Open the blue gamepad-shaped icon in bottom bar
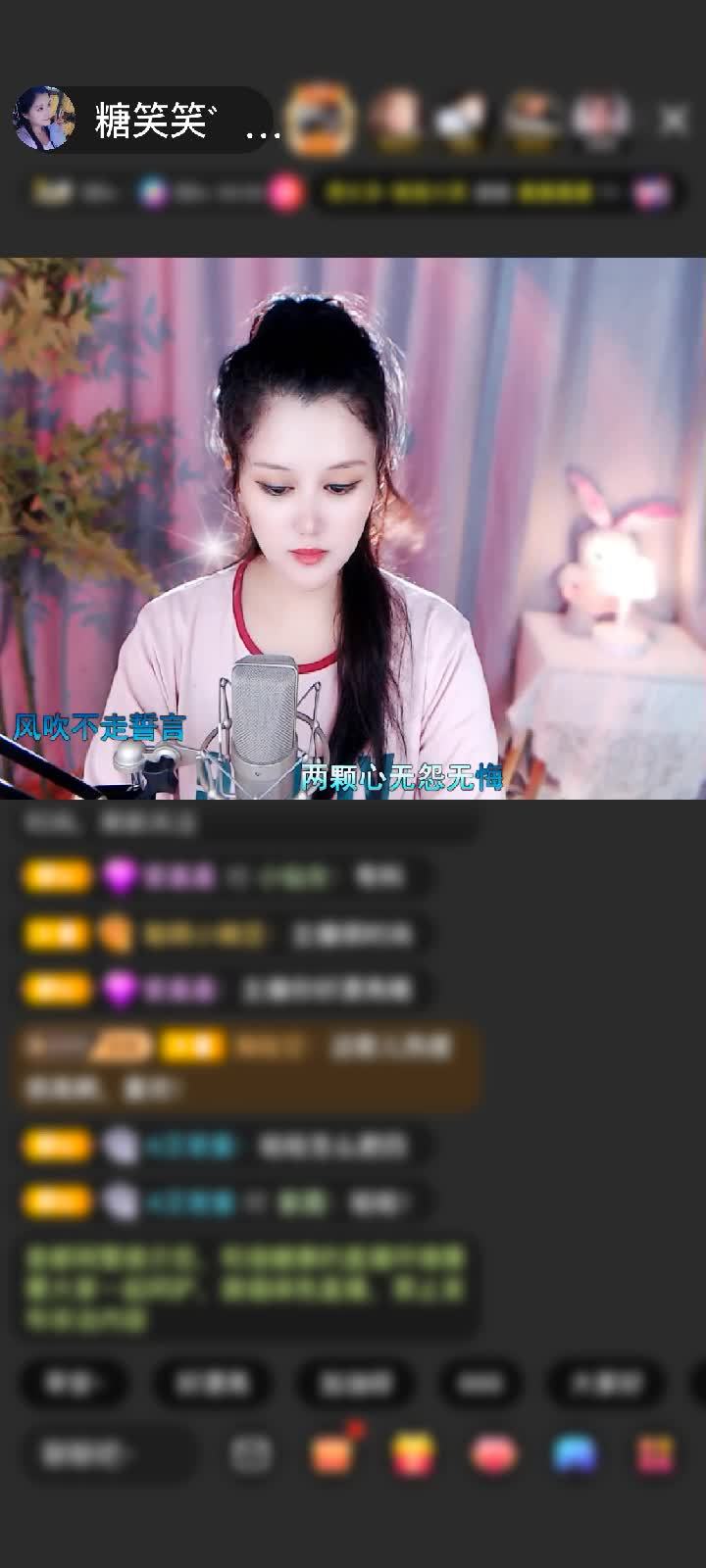This screenshot has height=1568, width=706. [x=576, y=1454]
